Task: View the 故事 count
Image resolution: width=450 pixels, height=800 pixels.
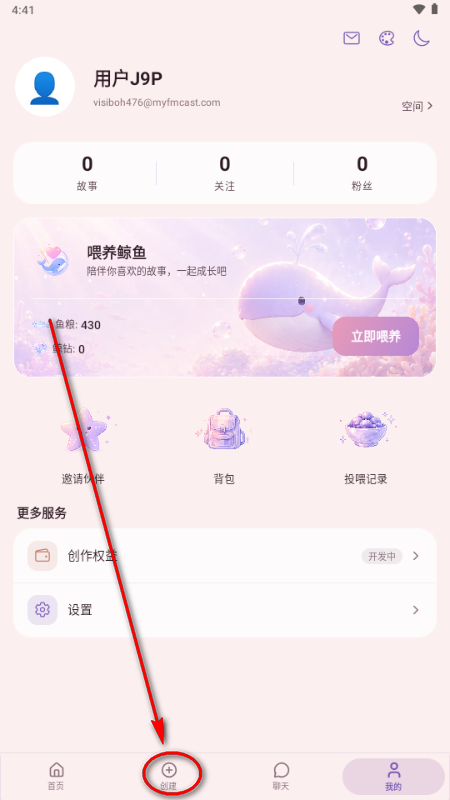Action: (x=87, y=173)
